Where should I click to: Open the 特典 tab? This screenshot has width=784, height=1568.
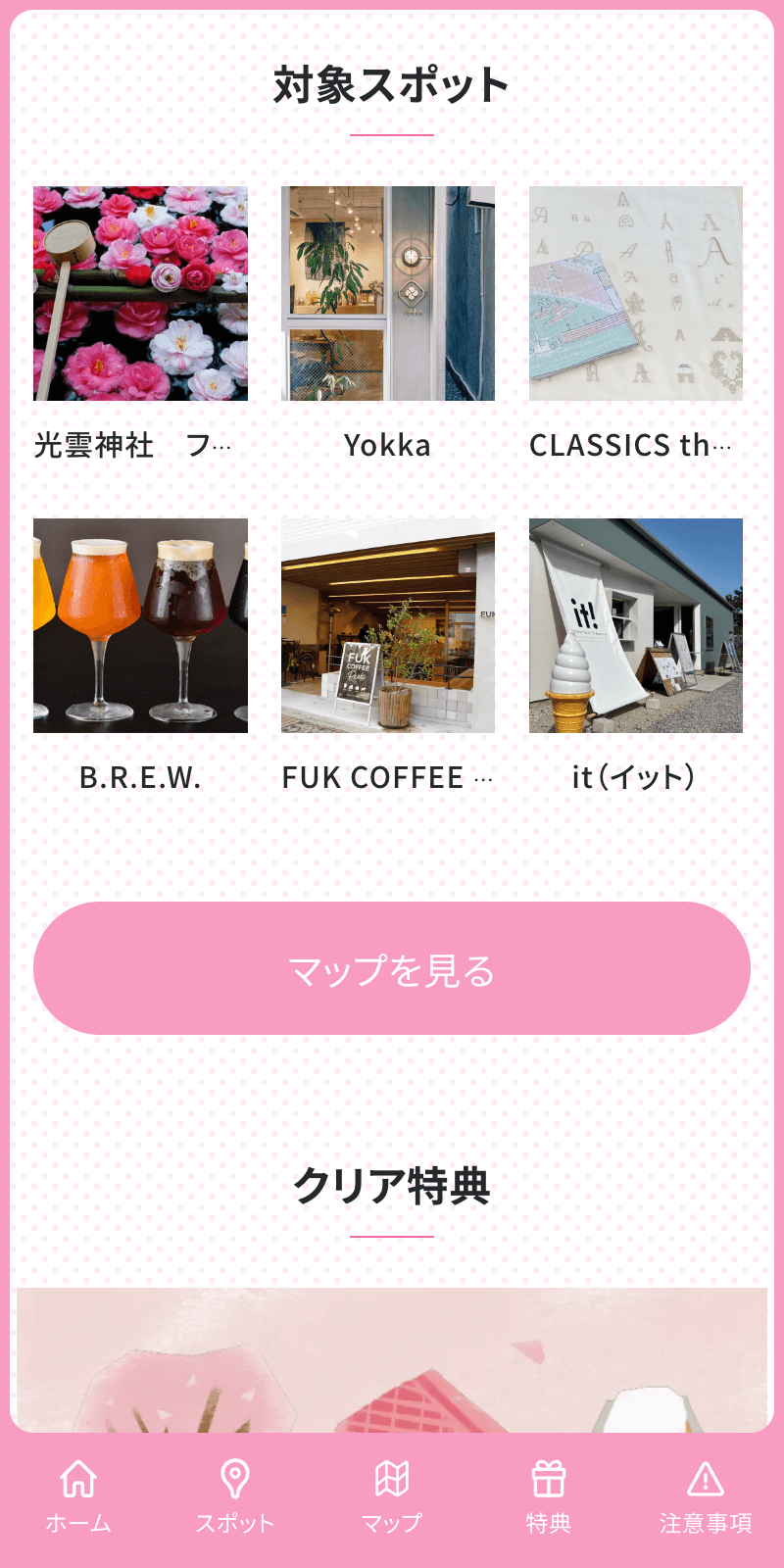[x=549, y=1497]
